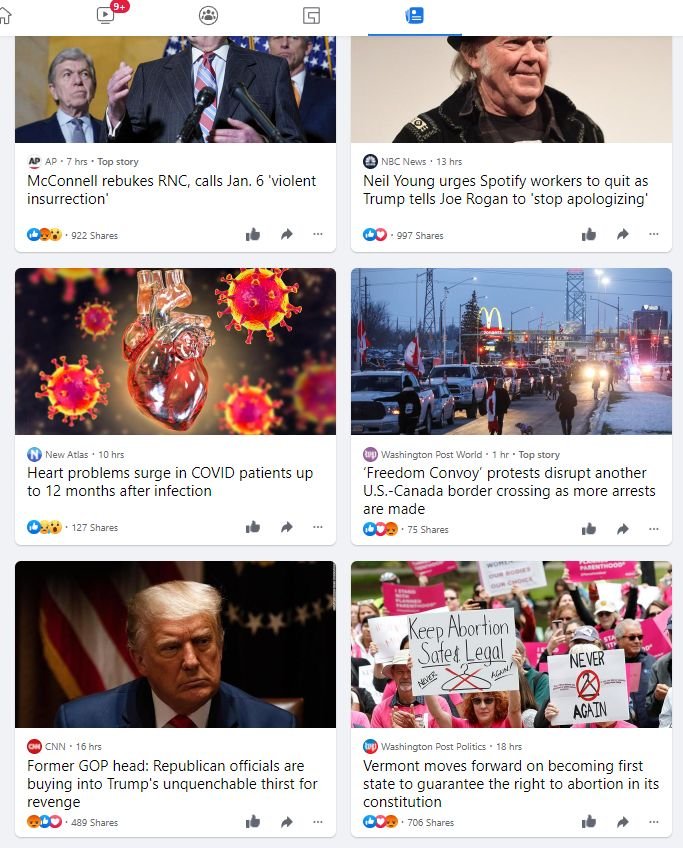Switch to the News tab
Viewport: 683px width, 848px height.
(x=415, y=15)
